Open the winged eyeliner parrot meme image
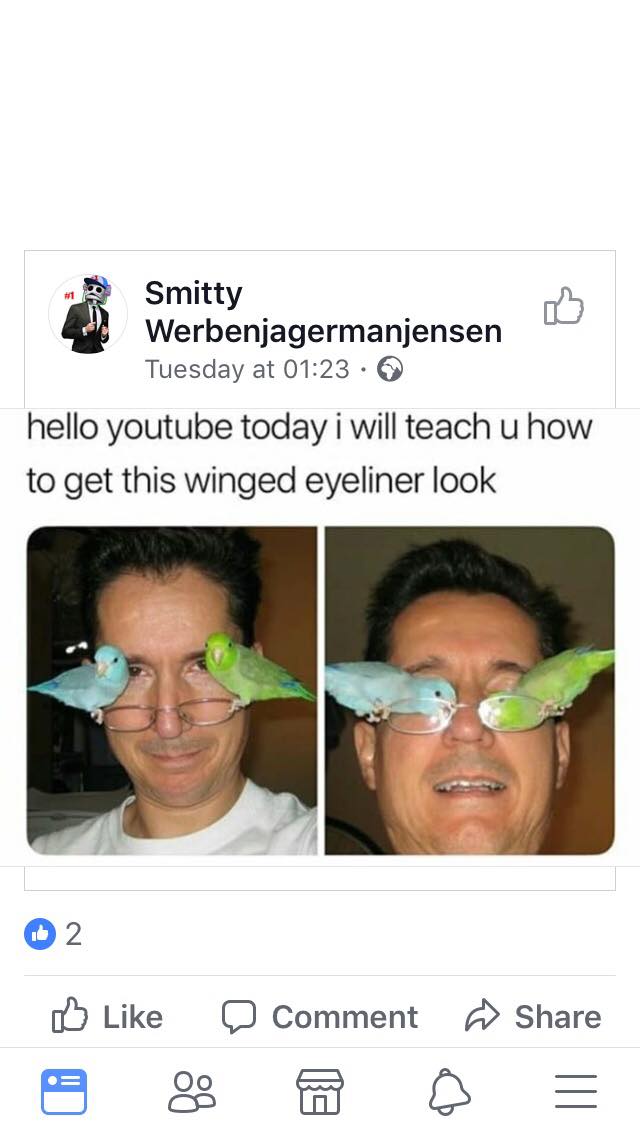The width and height of the screenshot is (640, 1136). (x=320, y=690)
